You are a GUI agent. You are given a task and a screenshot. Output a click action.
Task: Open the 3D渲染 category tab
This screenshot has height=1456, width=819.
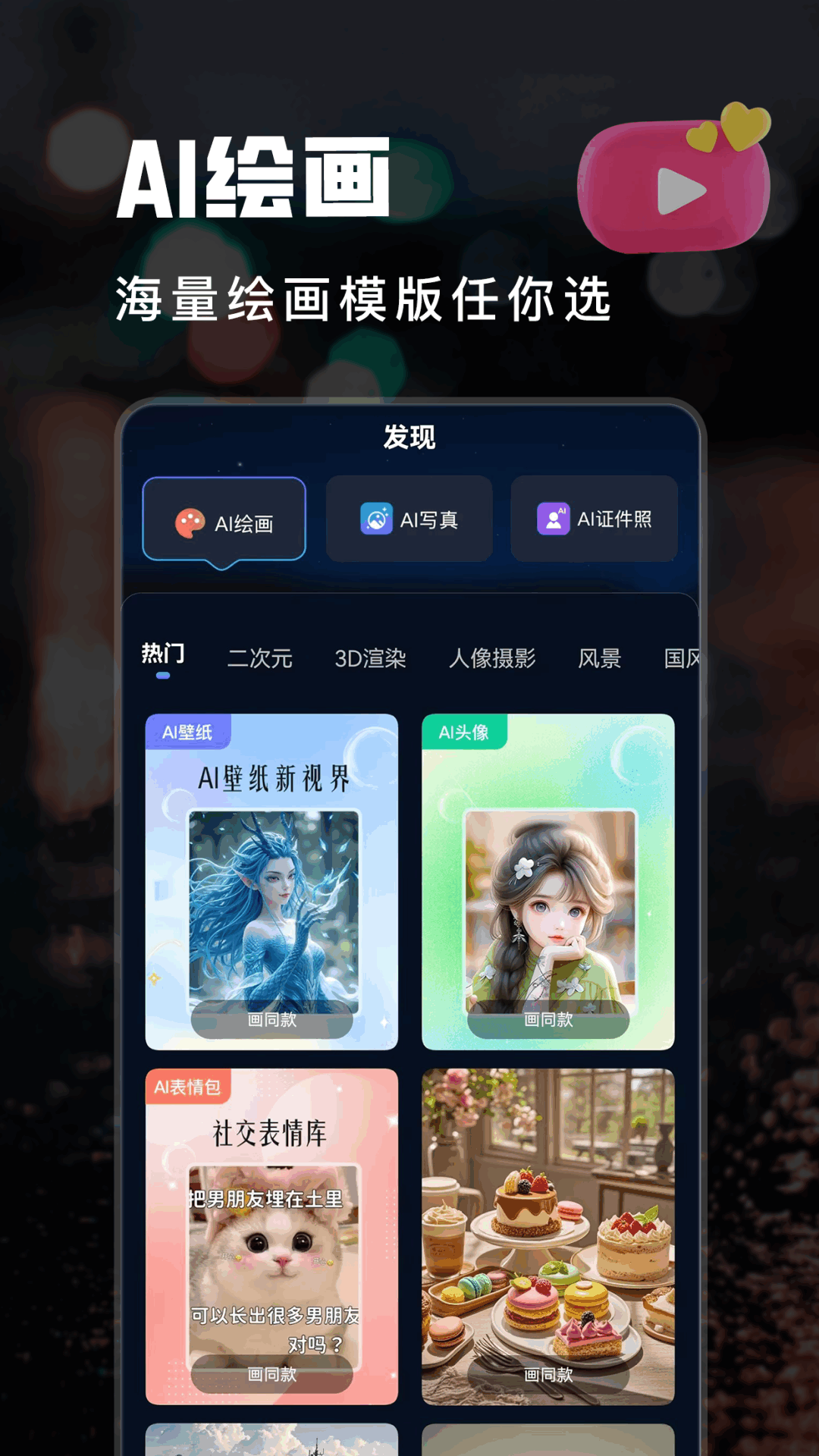click(372, 657)
